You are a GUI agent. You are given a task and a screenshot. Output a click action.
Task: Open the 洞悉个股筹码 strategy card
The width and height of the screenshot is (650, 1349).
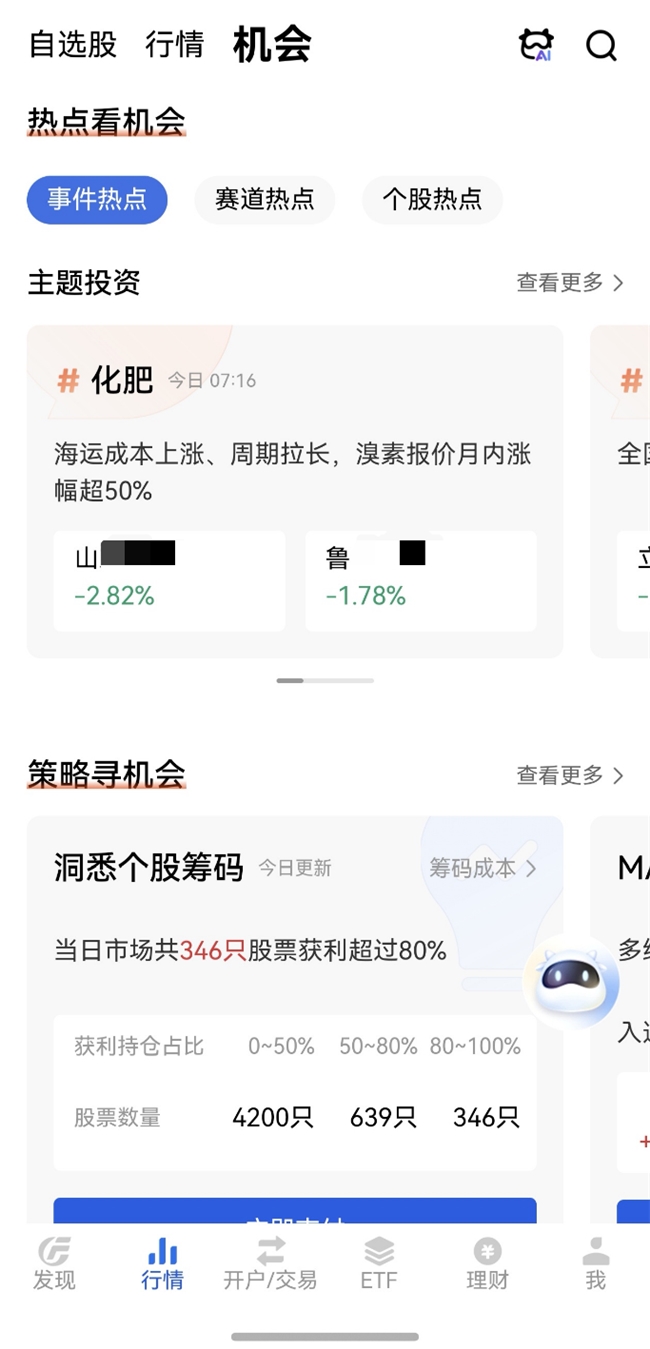pos(150,868)
